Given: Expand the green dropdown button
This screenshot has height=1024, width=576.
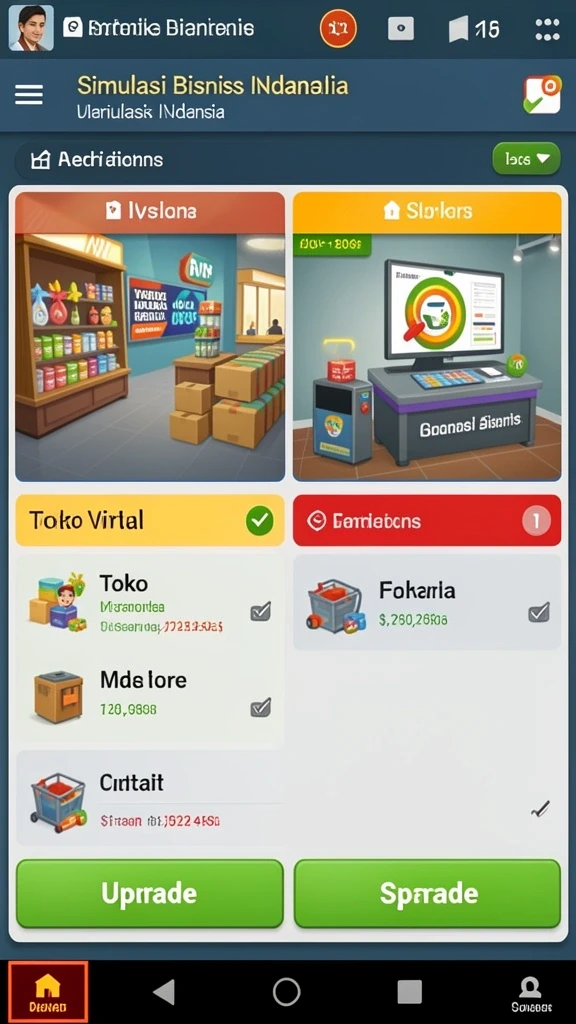Looking at the screenshot, I should 526,159.
